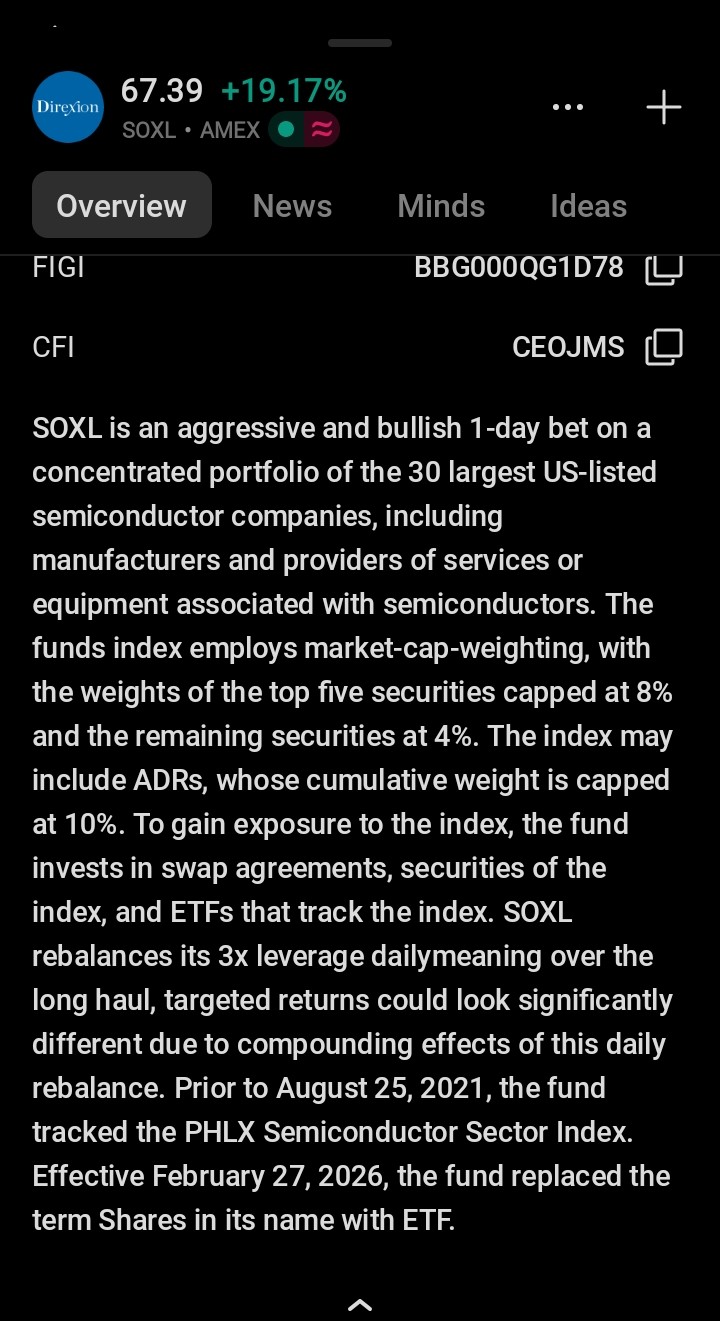Switch to the Minds tab
Image resolution: width=720 pixels, height=1321 pixels.
point(441,206)
